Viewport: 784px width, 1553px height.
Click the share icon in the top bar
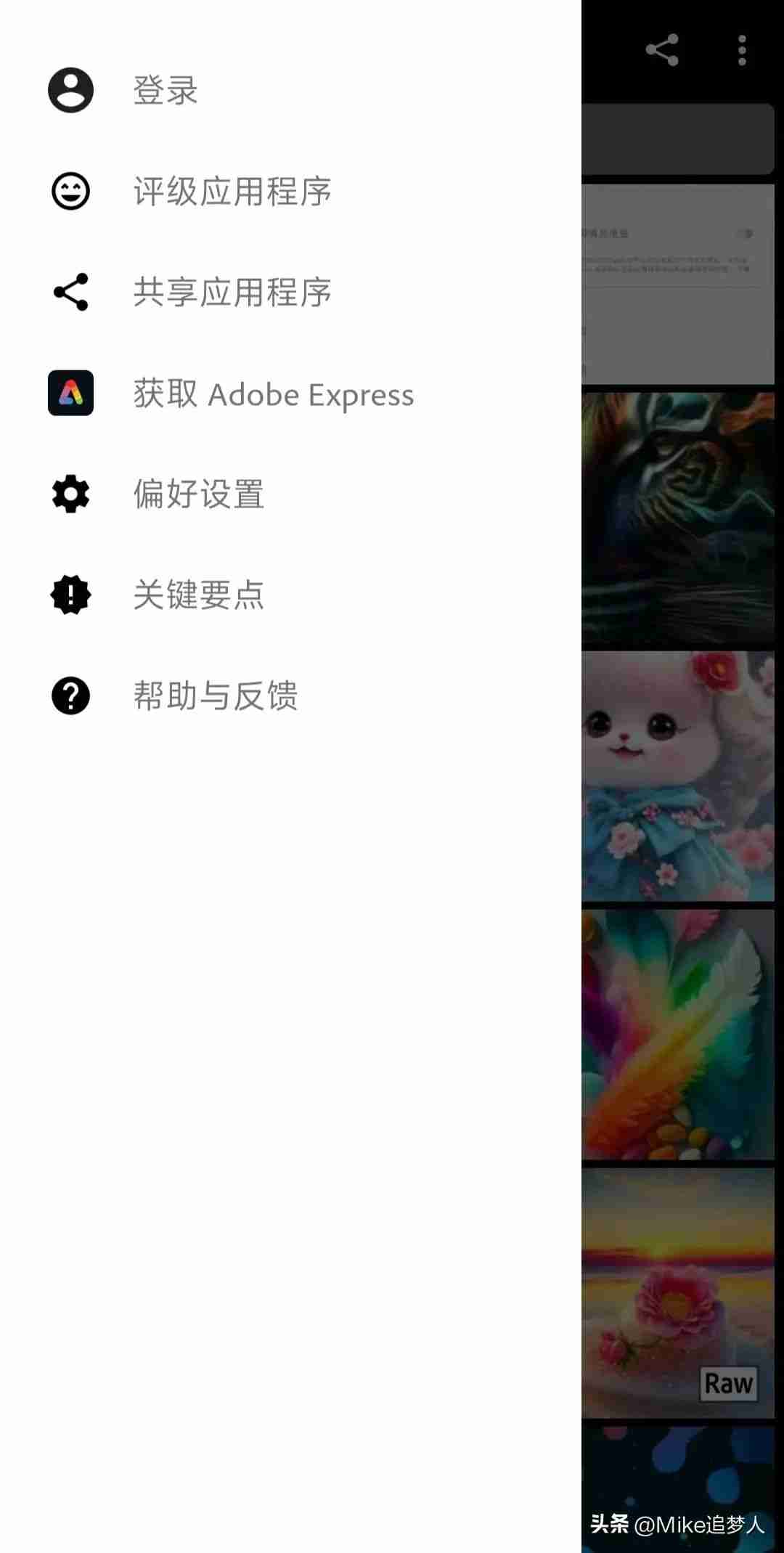(662, 49)
